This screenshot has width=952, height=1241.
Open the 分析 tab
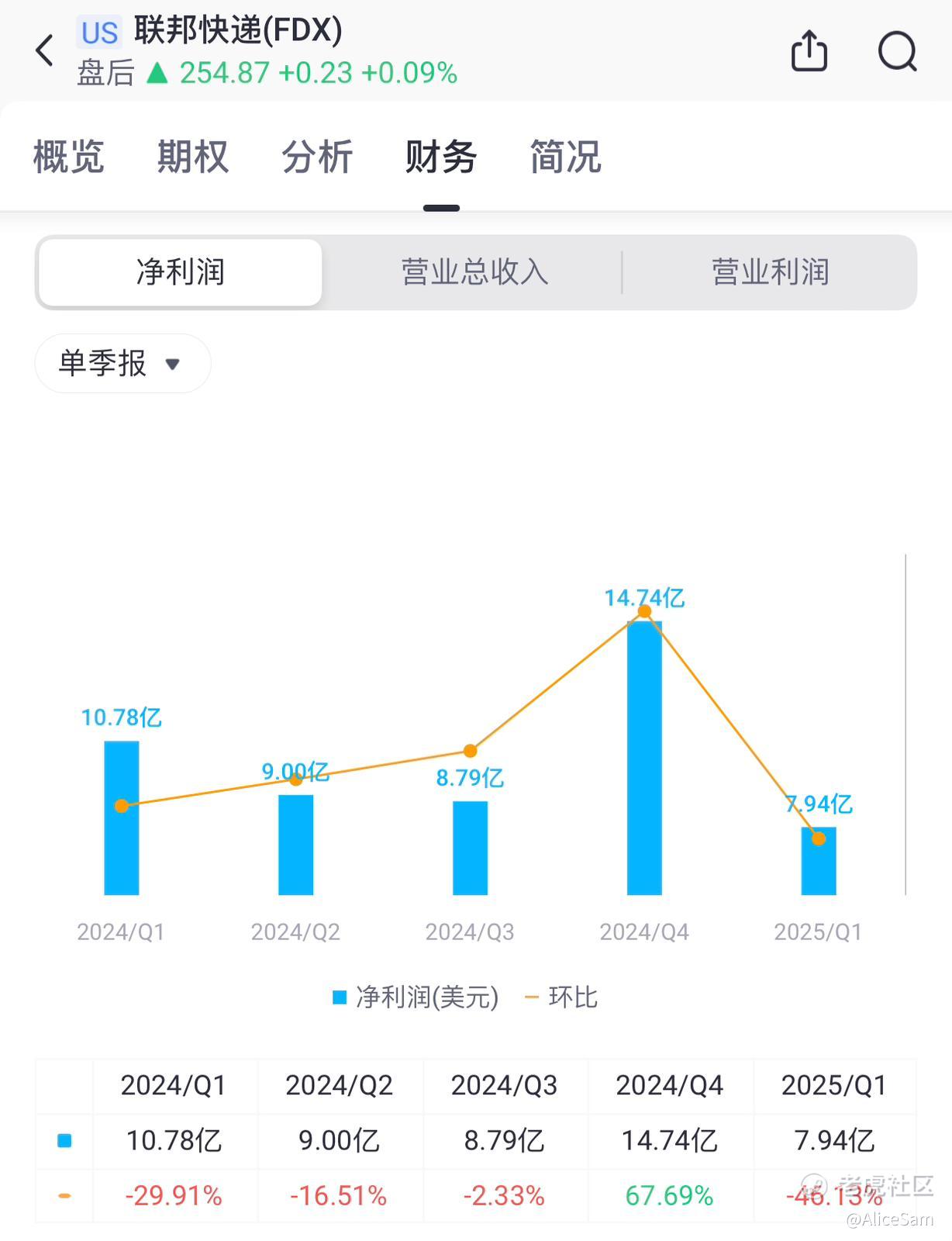[317, 157]
